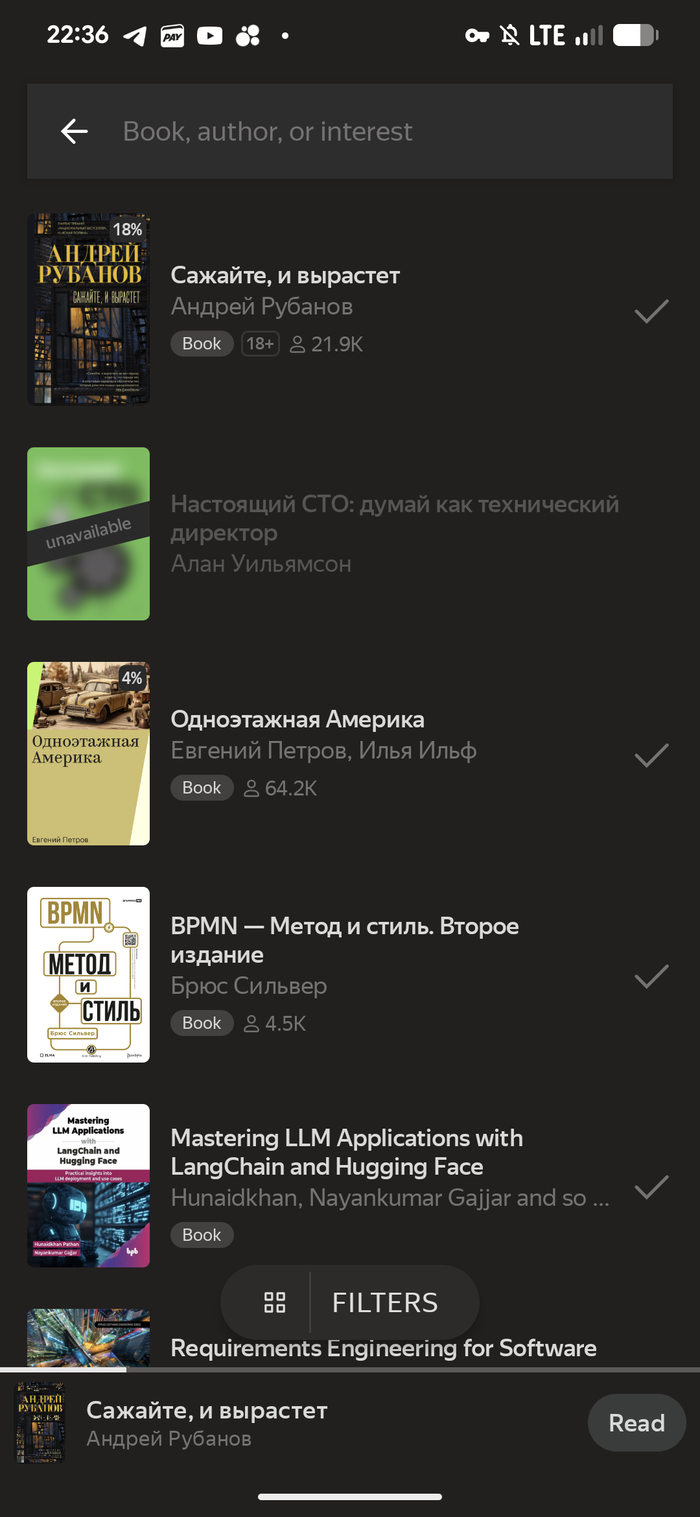Open the unavailable book Настоящий CTO
Screen dimensions: 700x1517
click(350, 533)
